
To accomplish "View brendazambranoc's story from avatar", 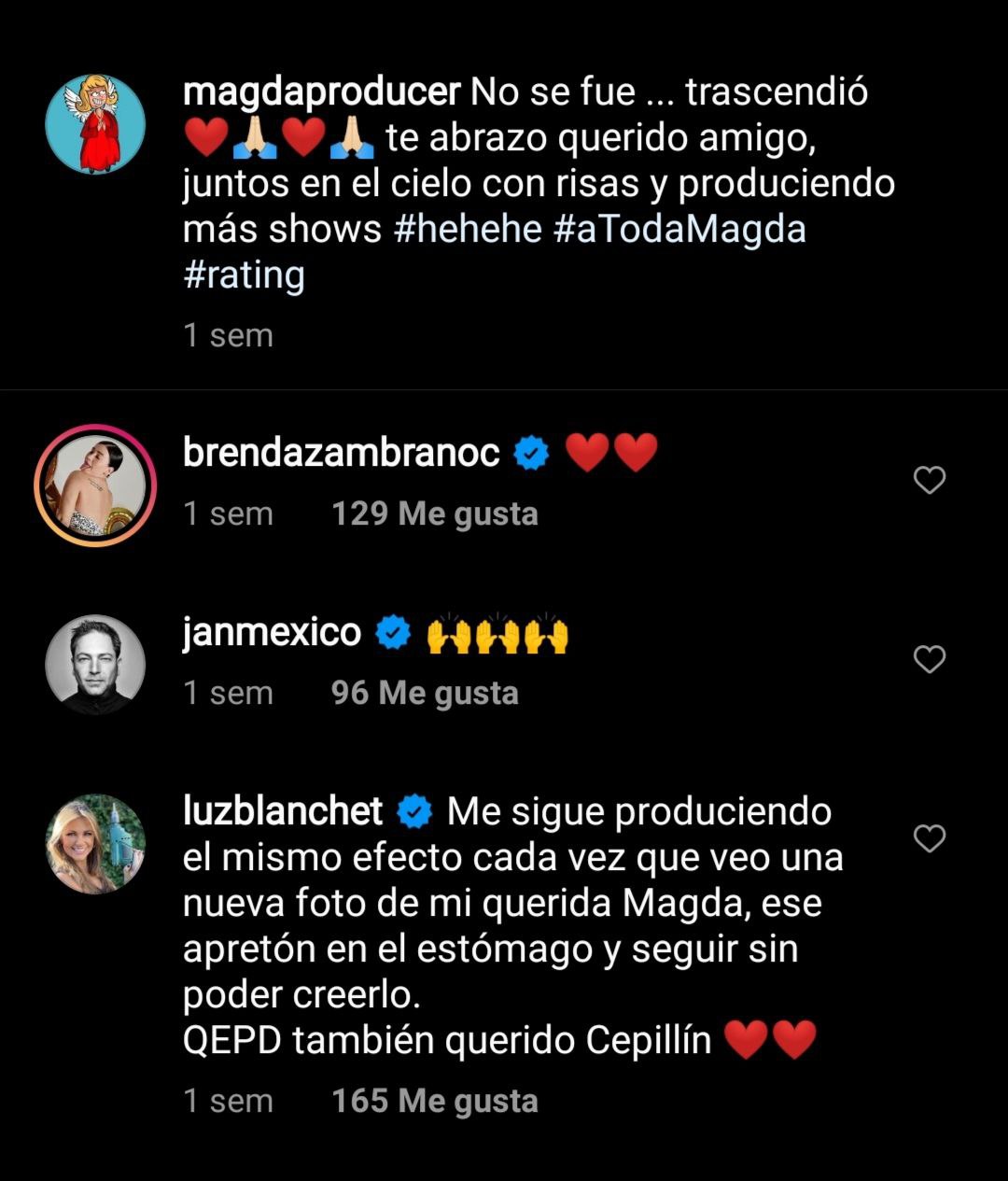I will [x=95, y=485].
